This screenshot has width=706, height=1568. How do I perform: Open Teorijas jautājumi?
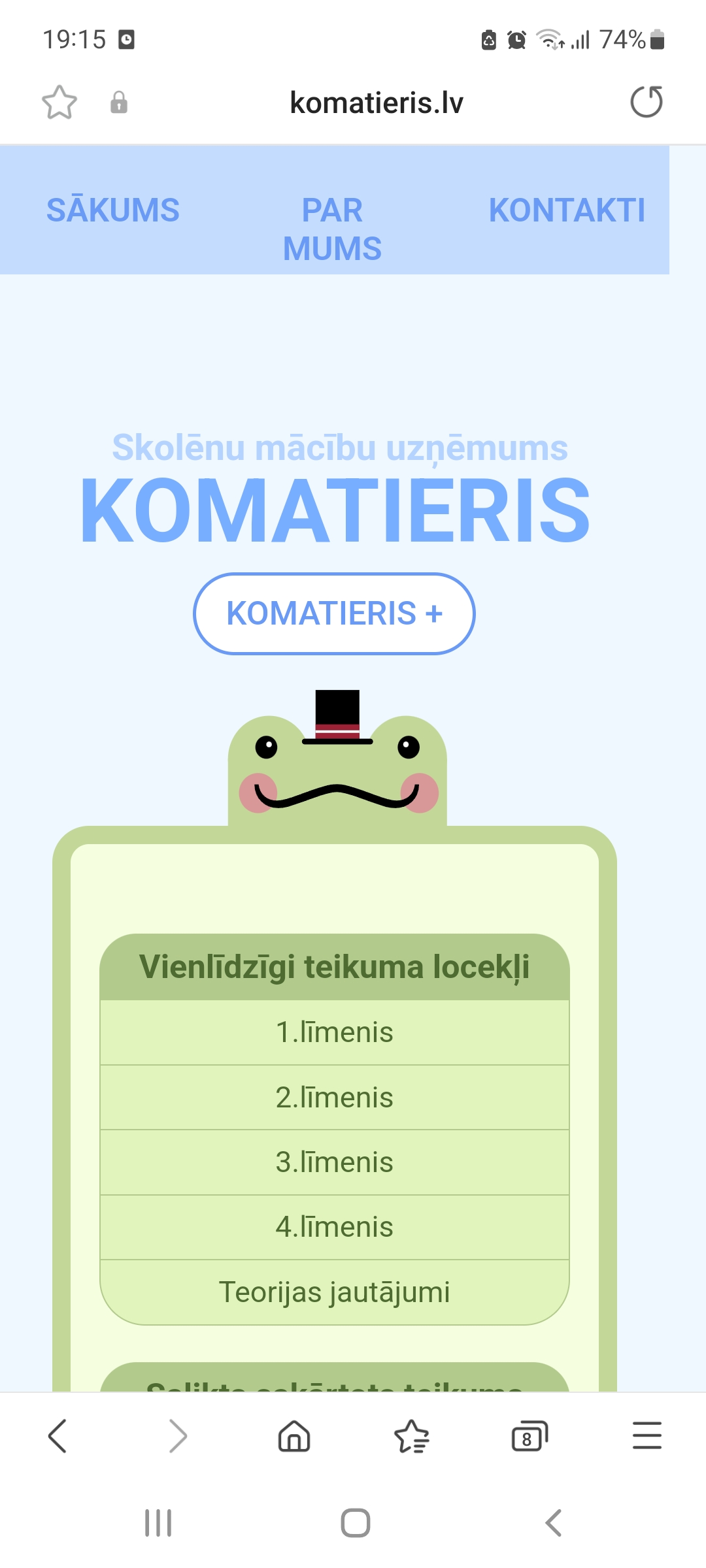point(334,1292)
